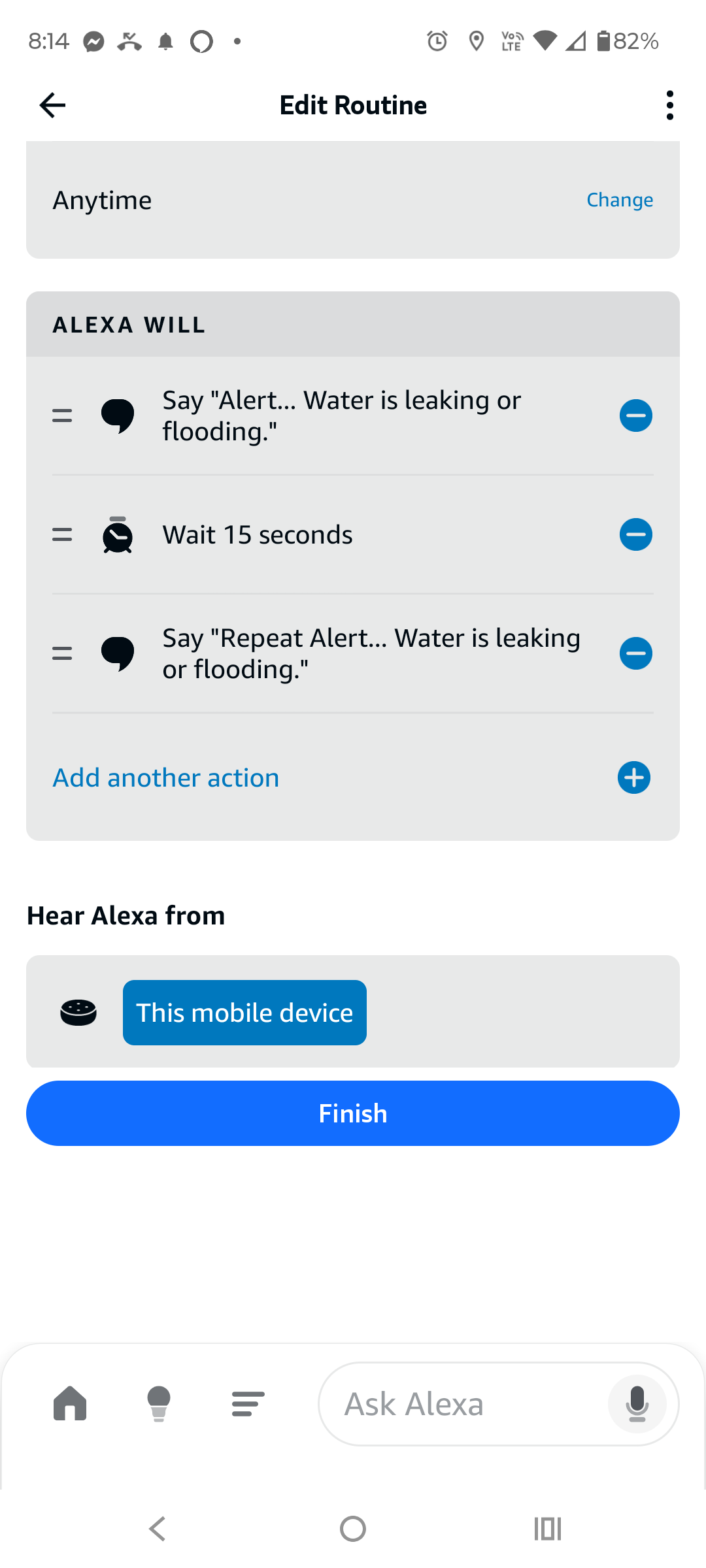
Task: Tap the plus icon to add action
Action: coord(634,777)
